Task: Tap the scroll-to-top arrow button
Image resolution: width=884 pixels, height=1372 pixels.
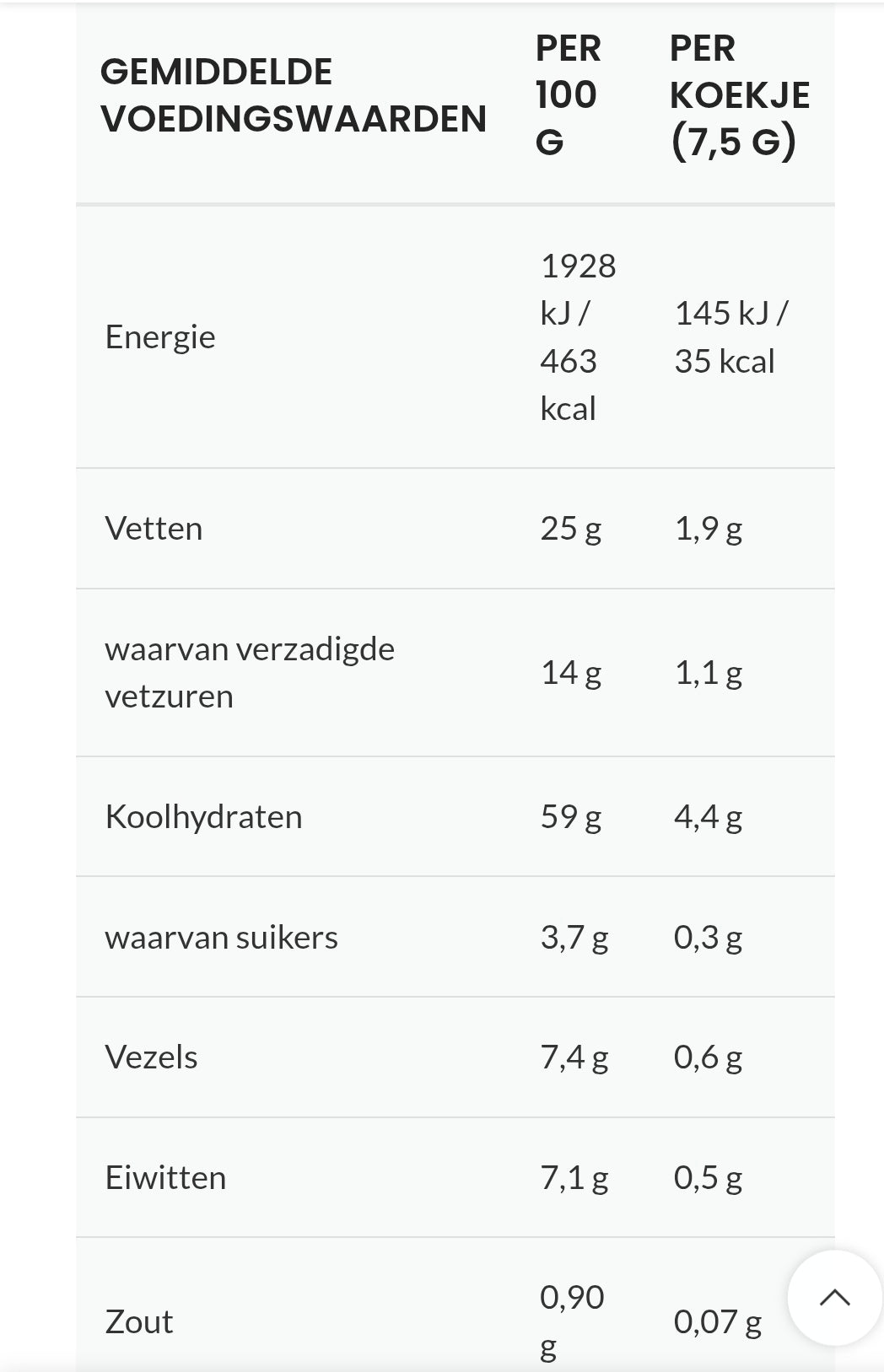Action: [834, 1298]
